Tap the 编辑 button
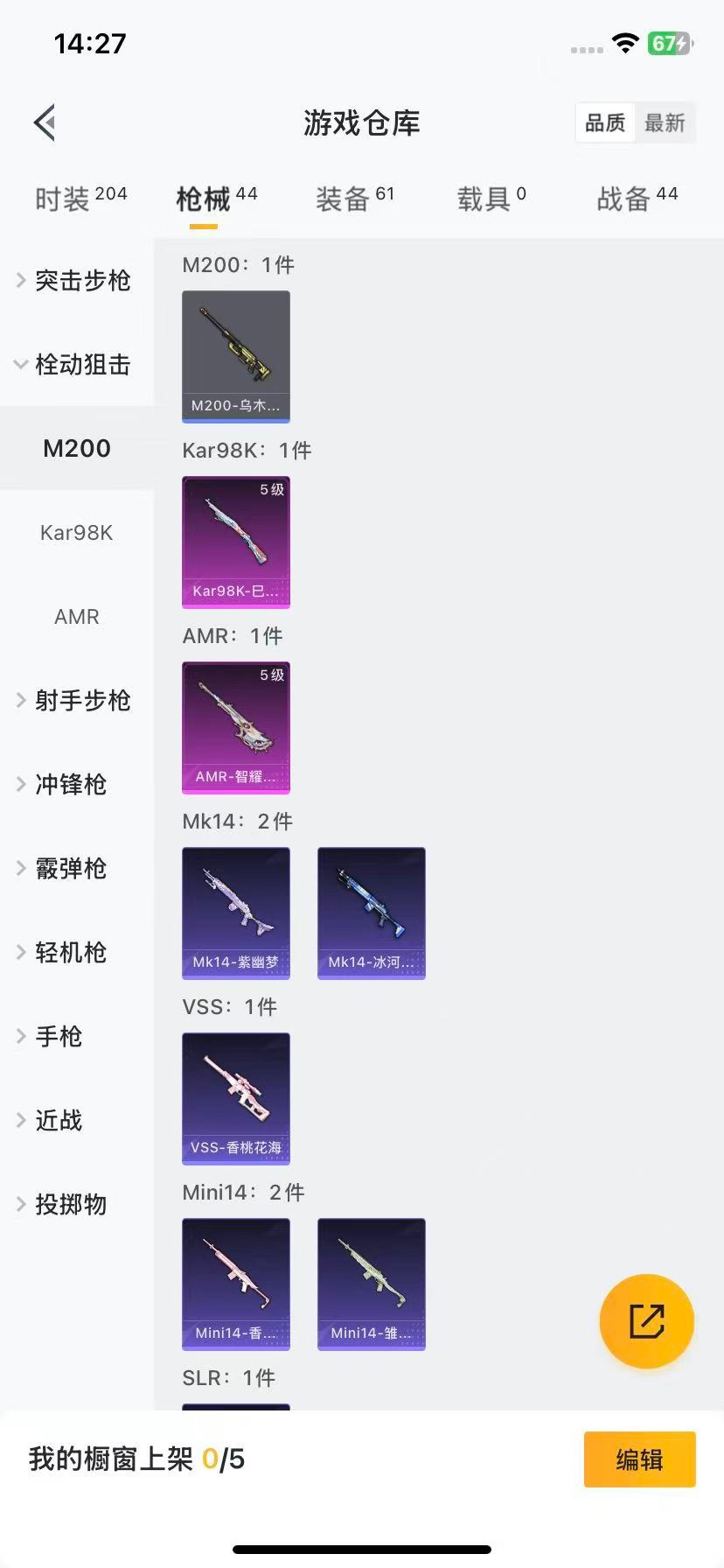The height and width of the screenshot is (1568, 724). click(x=639, y=1459)
